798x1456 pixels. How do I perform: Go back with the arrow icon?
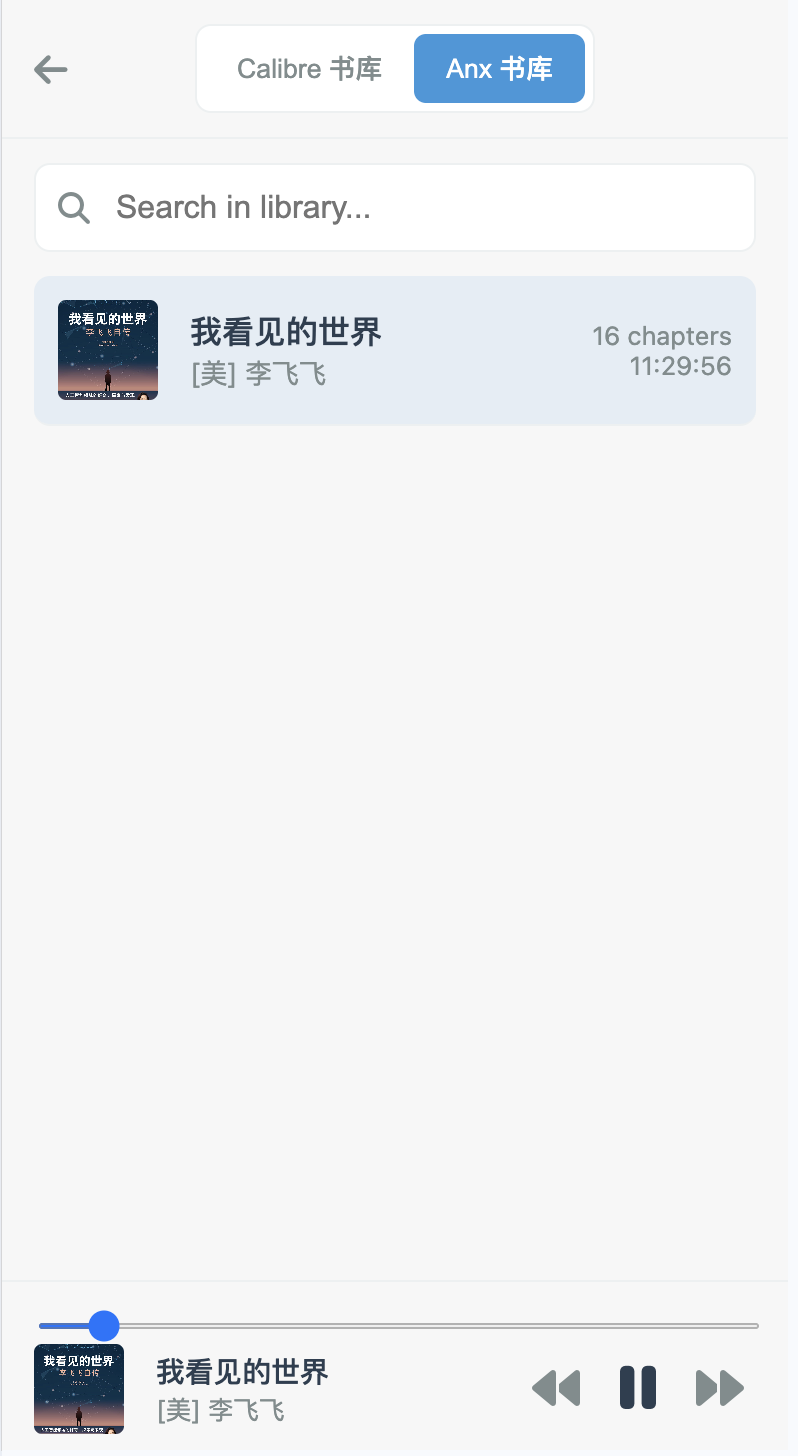coord(50,69)
